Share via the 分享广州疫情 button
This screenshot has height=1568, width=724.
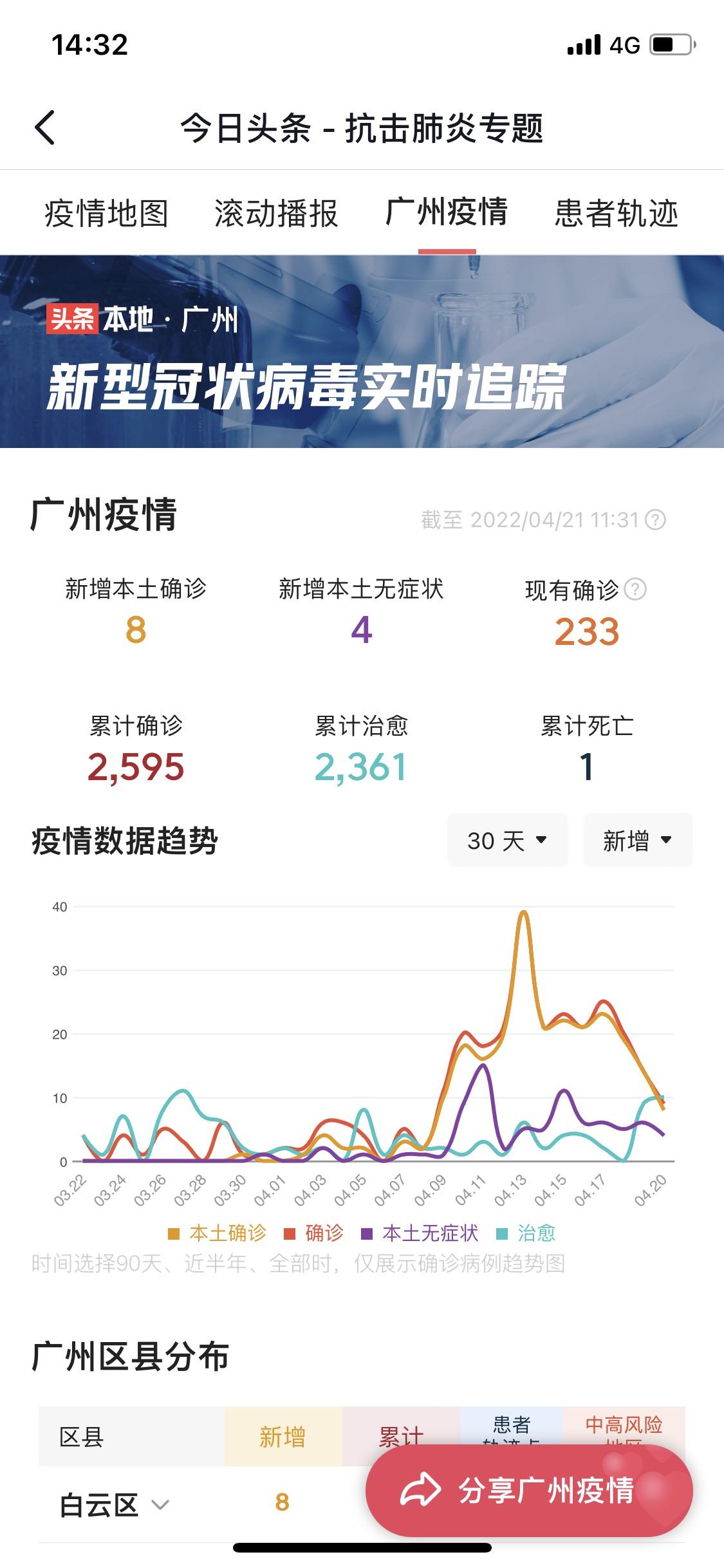tap(529, 1491)
